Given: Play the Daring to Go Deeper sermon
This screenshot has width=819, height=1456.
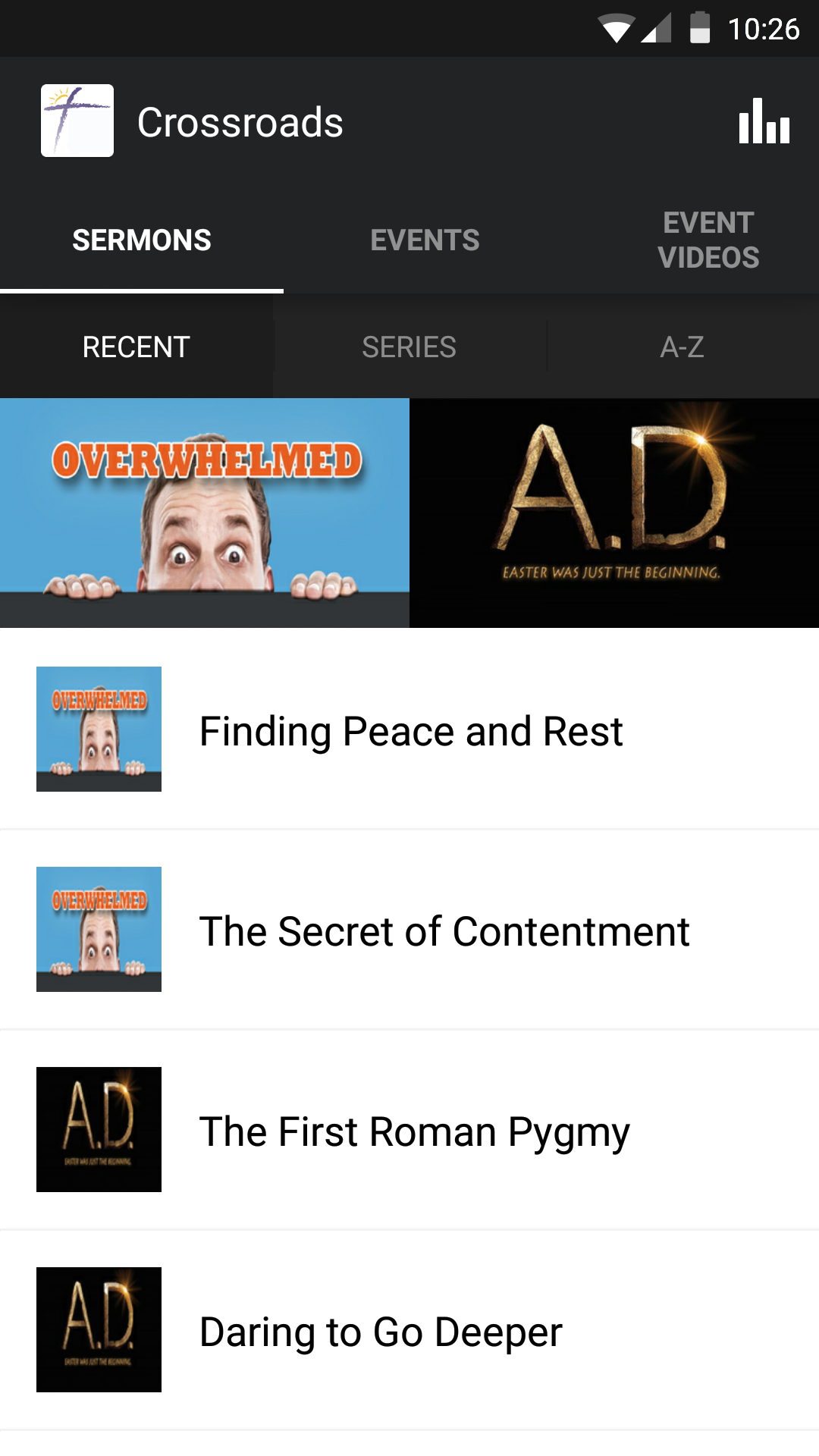Looking at the screenshot, I should point(380,1330).
